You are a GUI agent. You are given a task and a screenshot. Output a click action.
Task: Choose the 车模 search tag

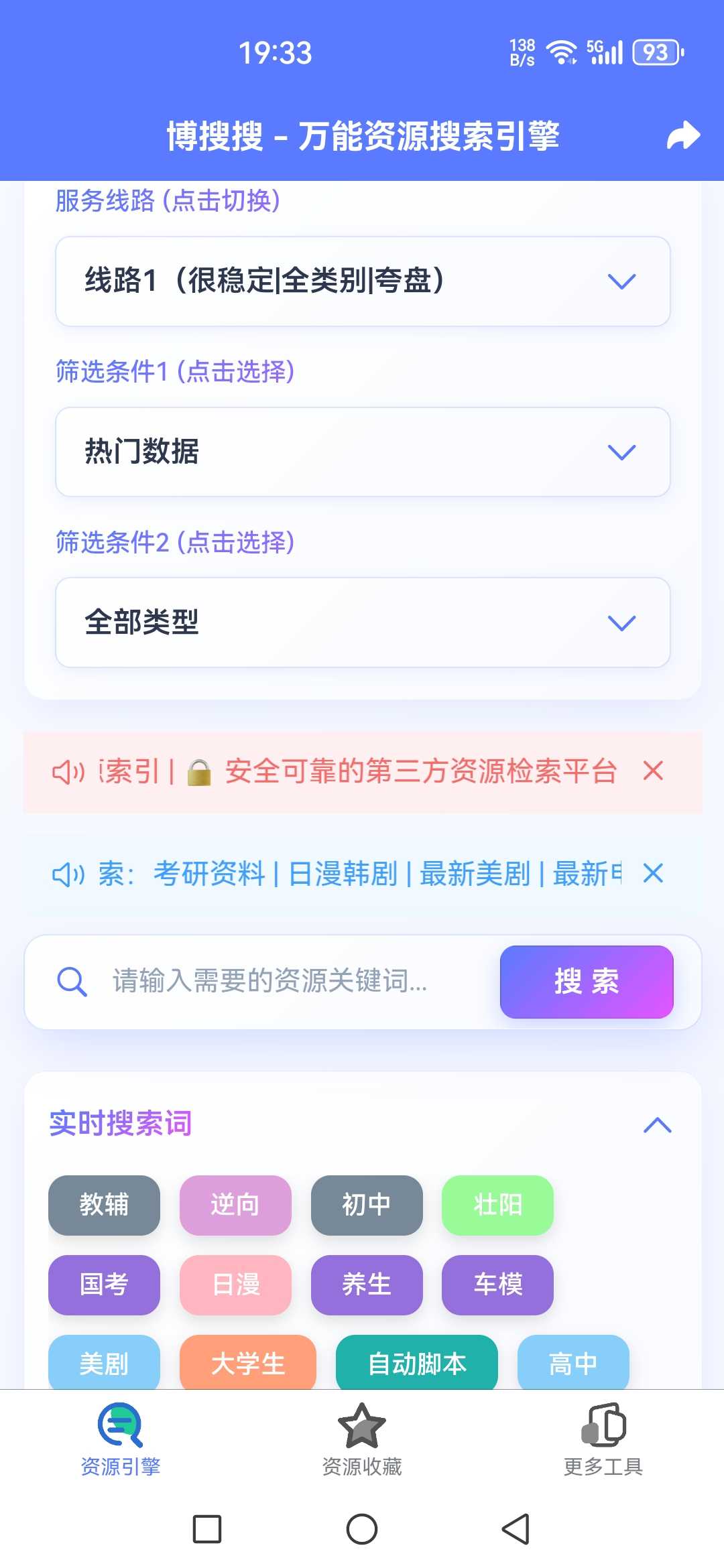[x=497, y=1285]
